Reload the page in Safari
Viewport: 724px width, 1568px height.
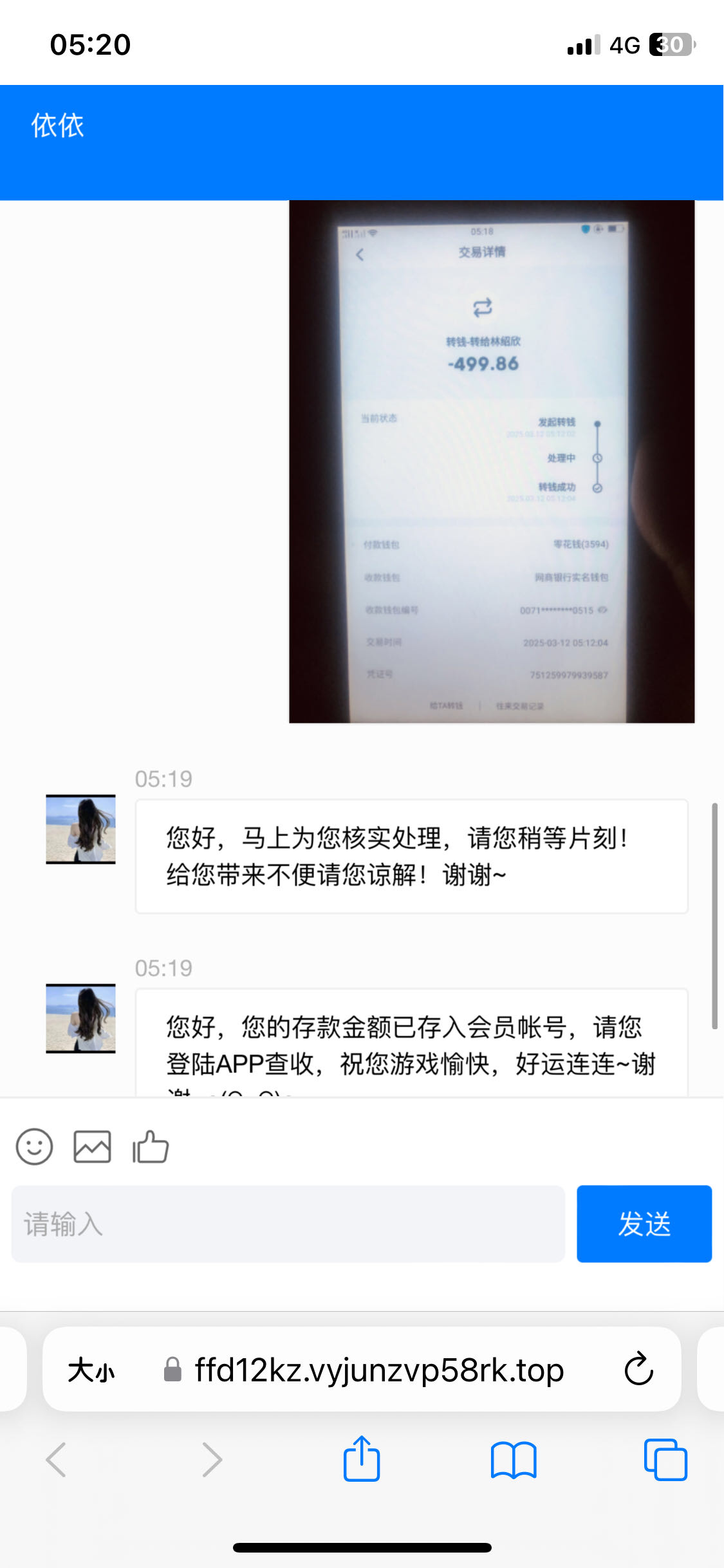(x=638, y=1369)
